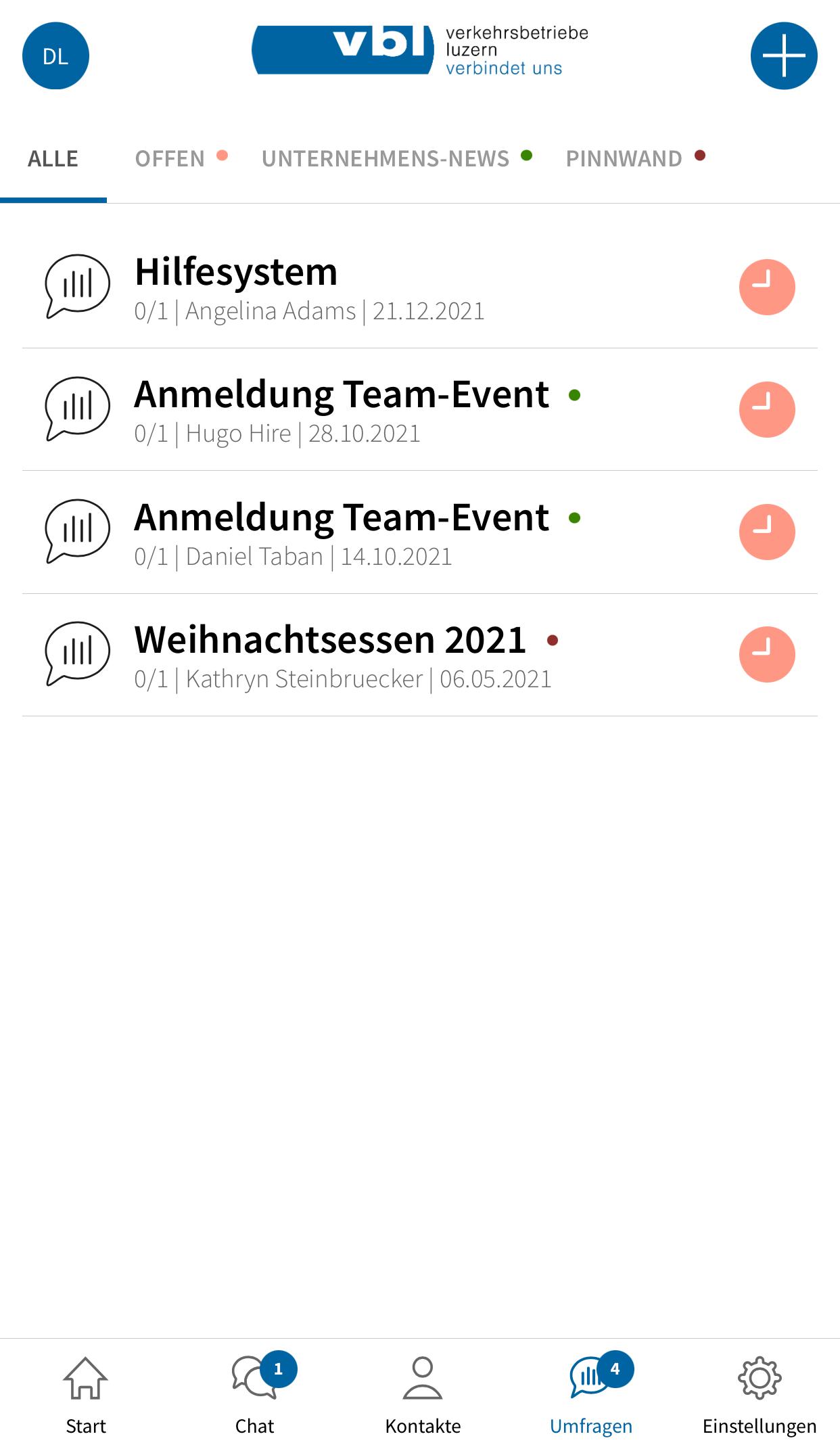
Task: Open the Hilfesystem survey
Action: click(x=420, y=287)
